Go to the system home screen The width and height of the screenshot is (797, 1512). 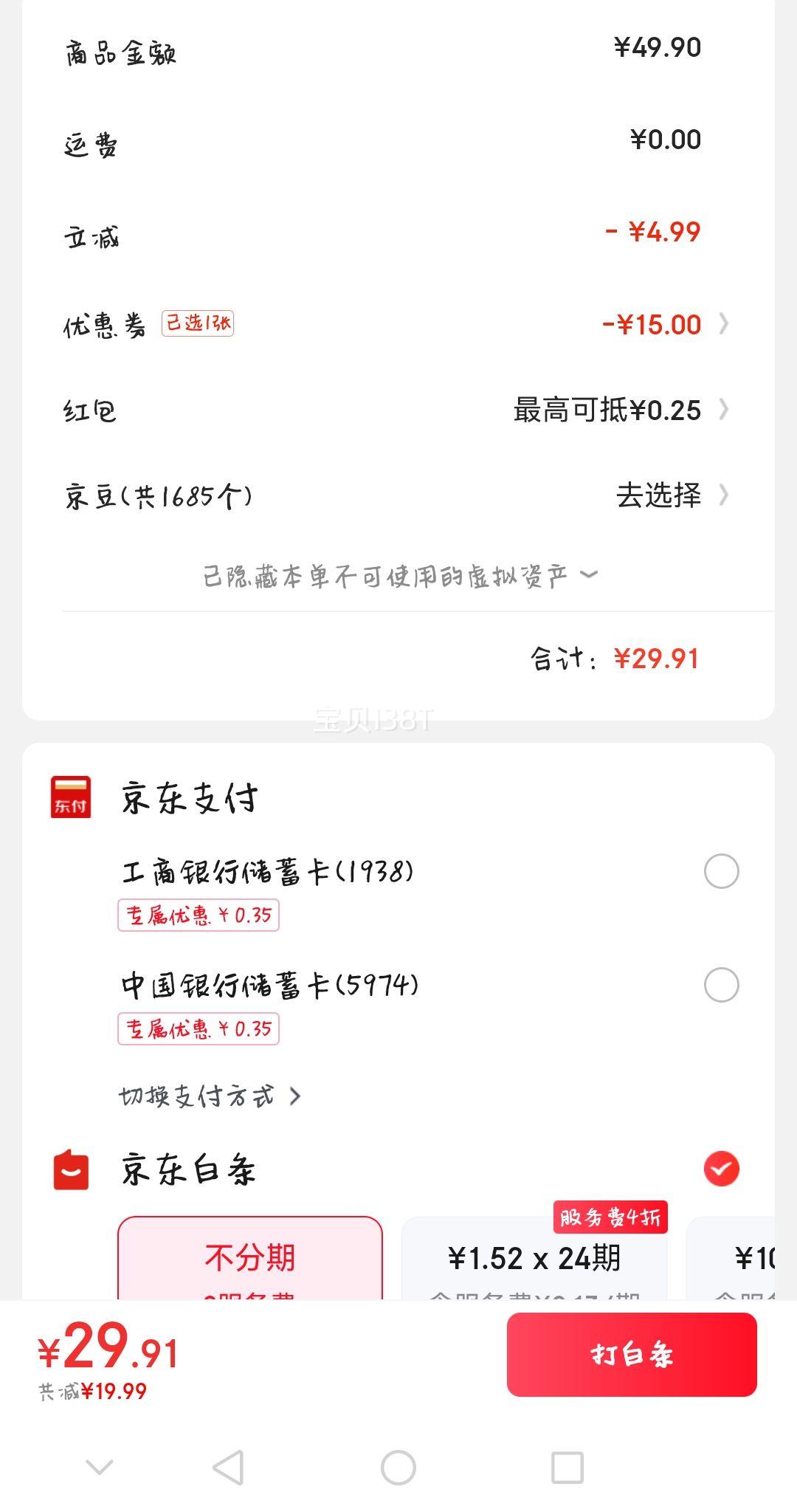coord(398,1467)
